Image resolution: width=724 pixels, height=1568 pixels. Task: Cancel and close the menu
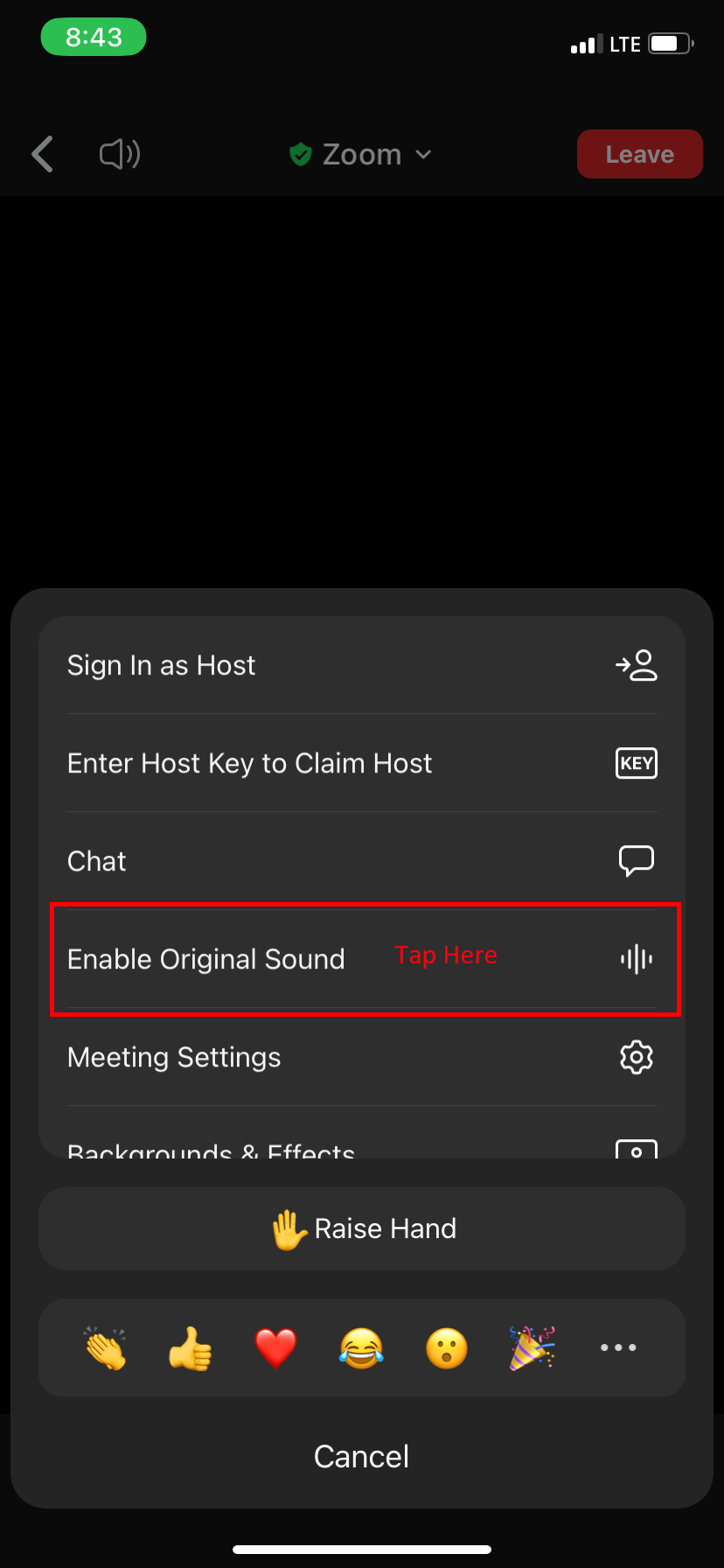(361, 1457)
